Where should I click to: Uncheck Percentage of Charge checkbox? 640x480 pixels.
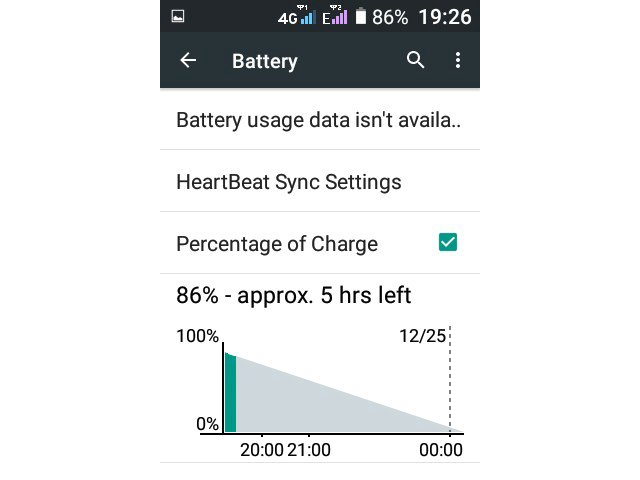coord(448,243)
